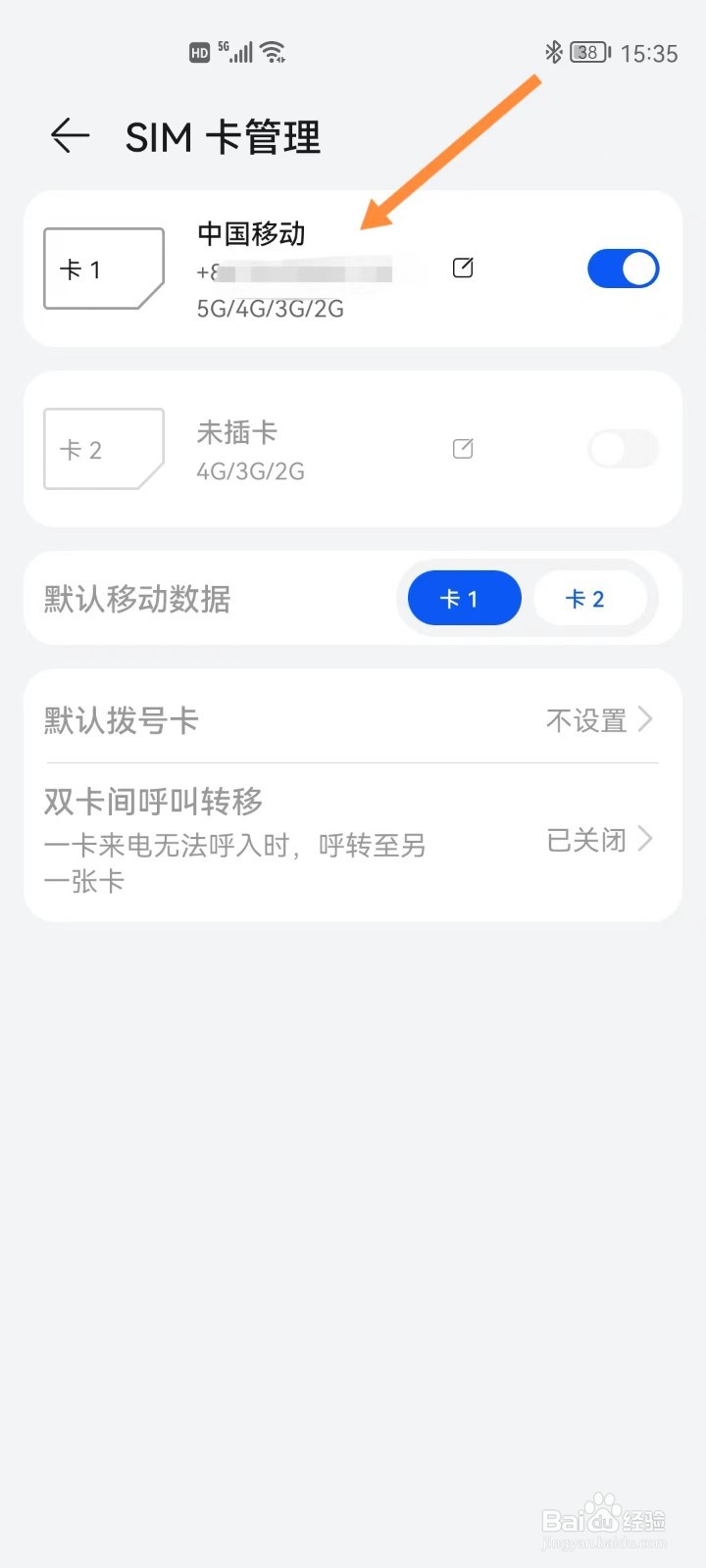Image resolution: width=706 pixels, height=1568 pixels.
Task: Edit 卡 2 未插卡 details
Action: (463, 449)
